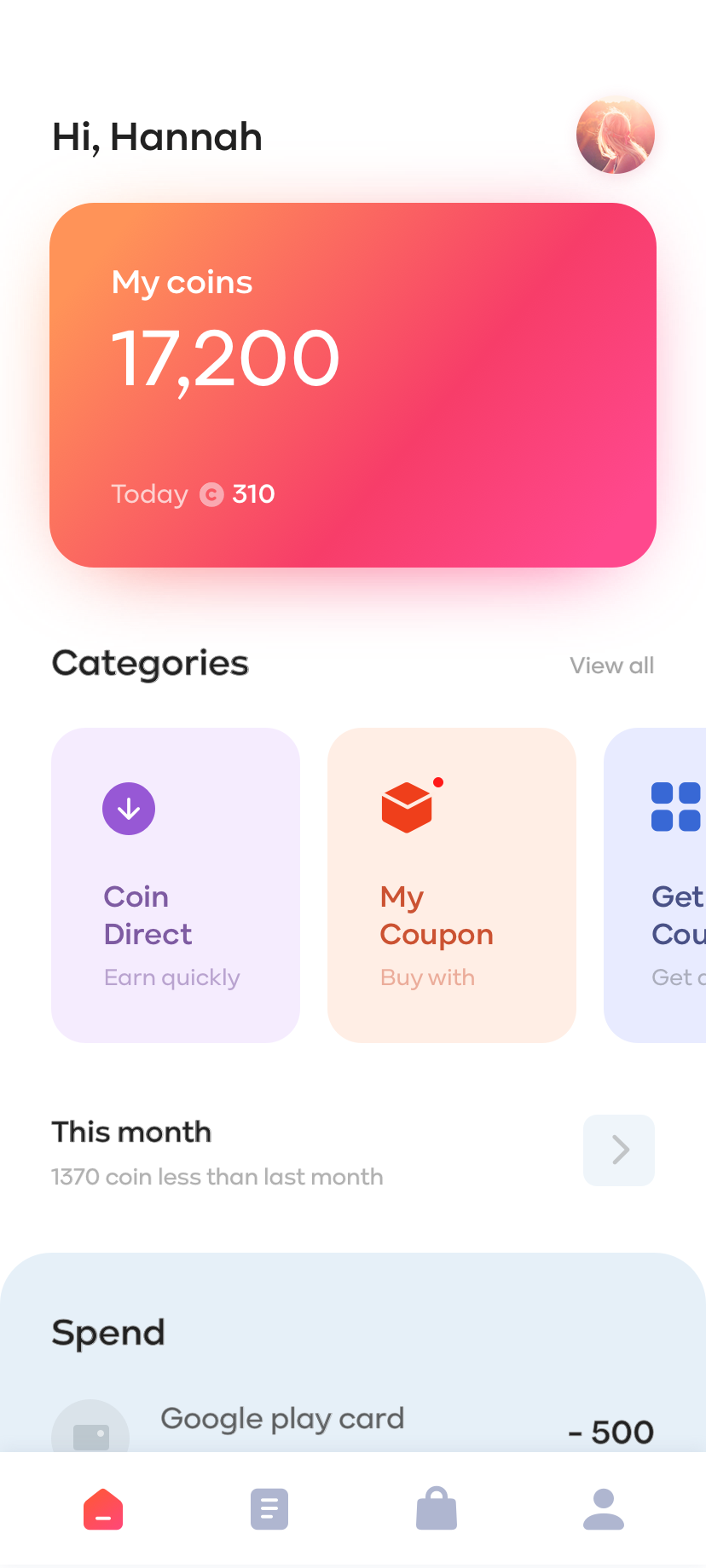Expand This month details arrow

point(619,1150)
